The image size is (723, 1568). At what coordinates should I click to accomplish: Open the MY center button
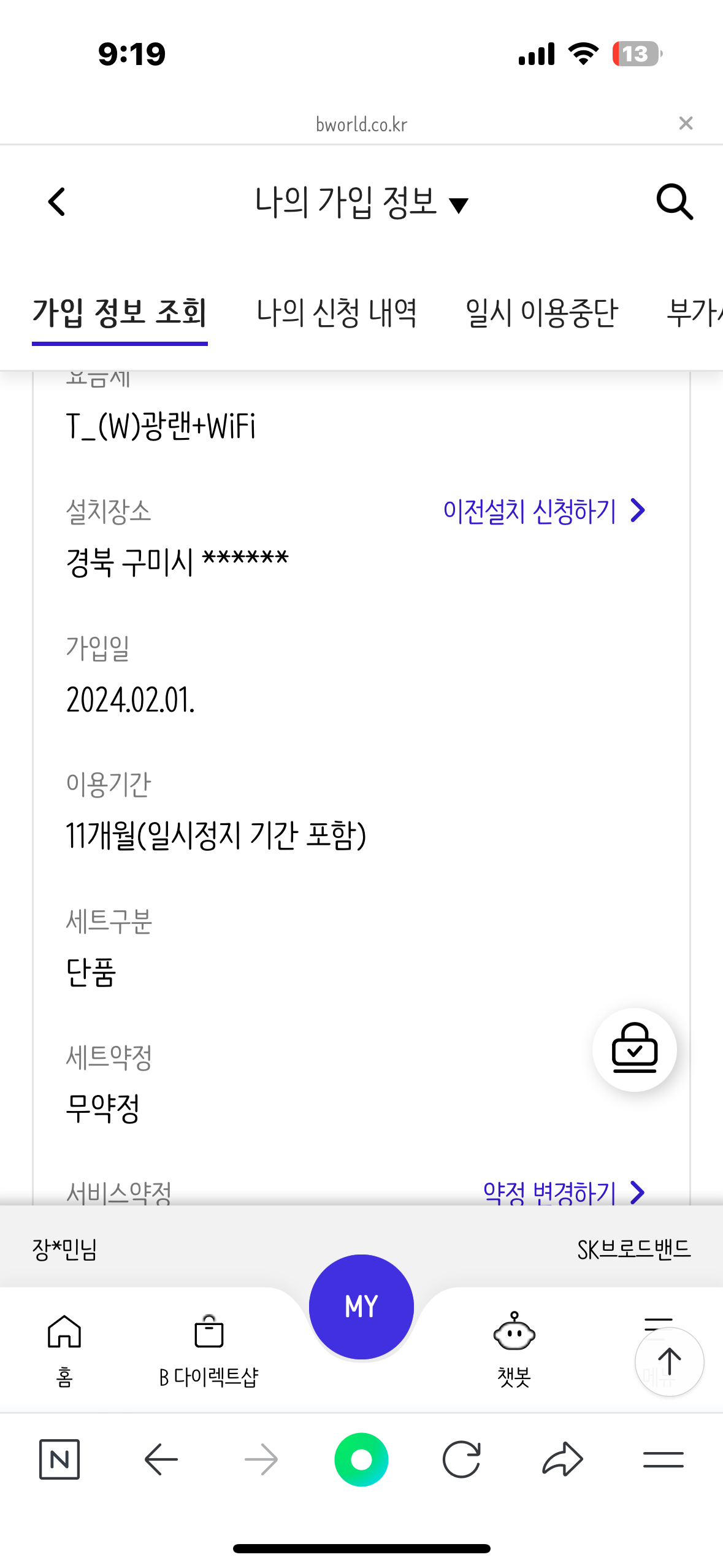pos(361,1307)
